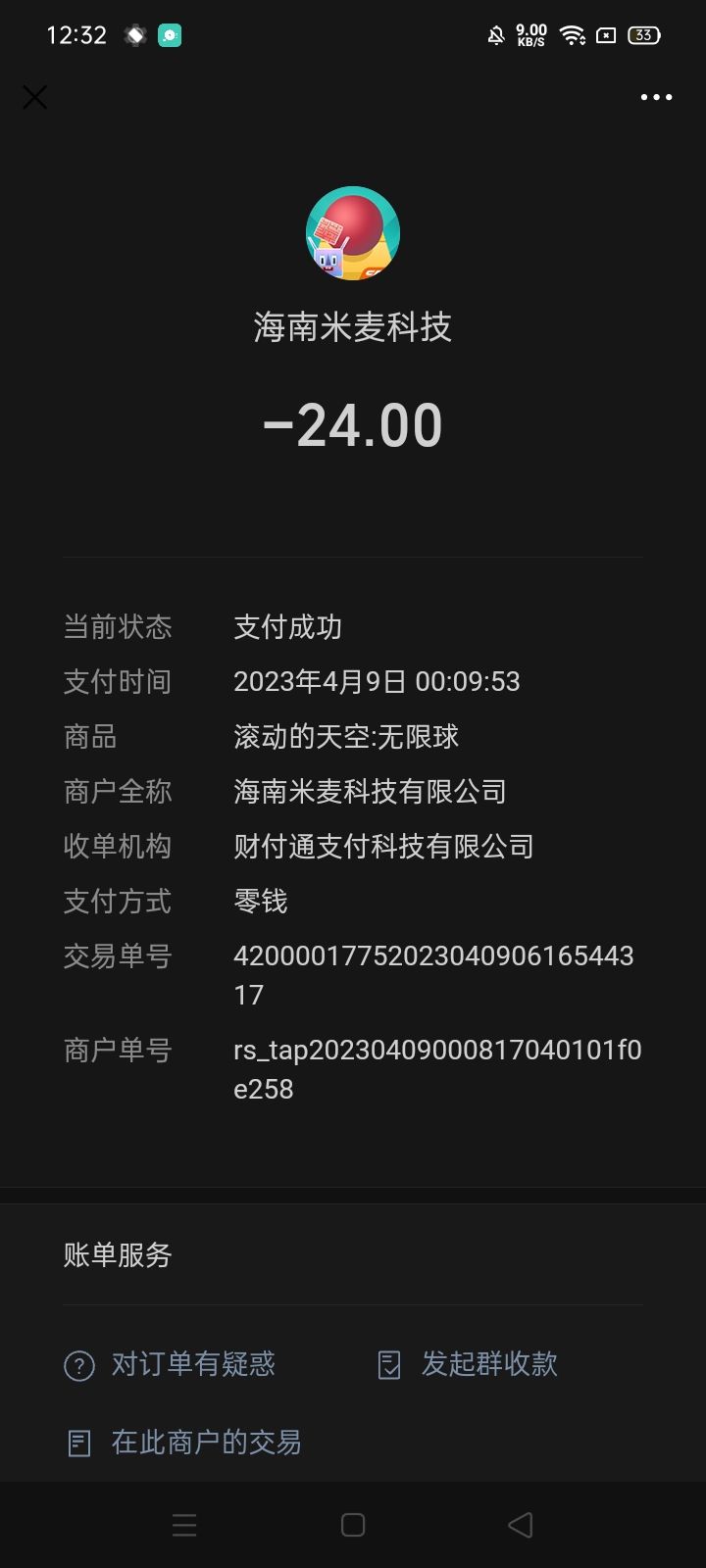
Task: Open the 海南米麦科技 merchant avatar
Action: tap(353, 233)
